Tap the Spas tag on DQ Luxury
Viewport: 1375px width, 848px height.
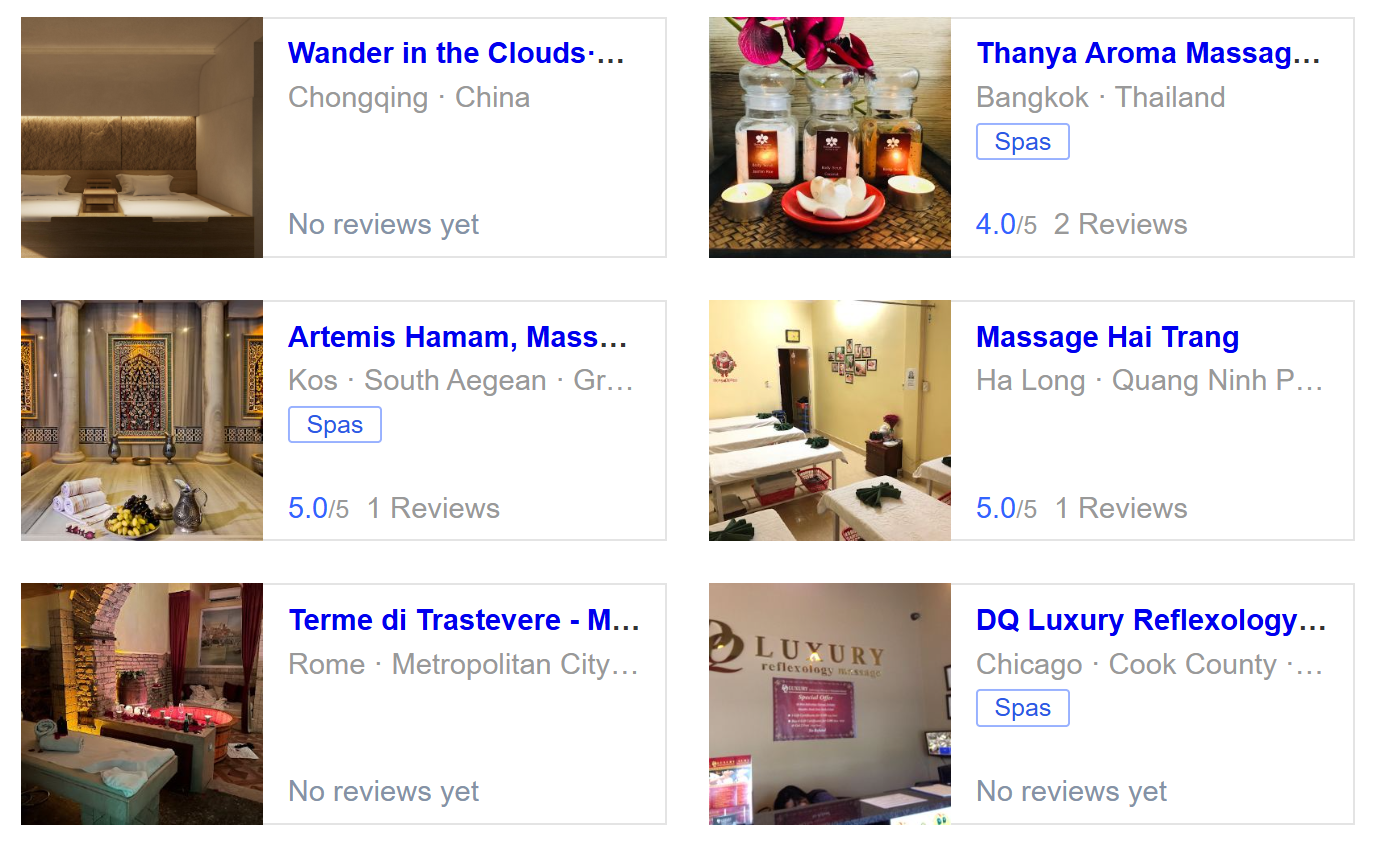[1022, 708]
